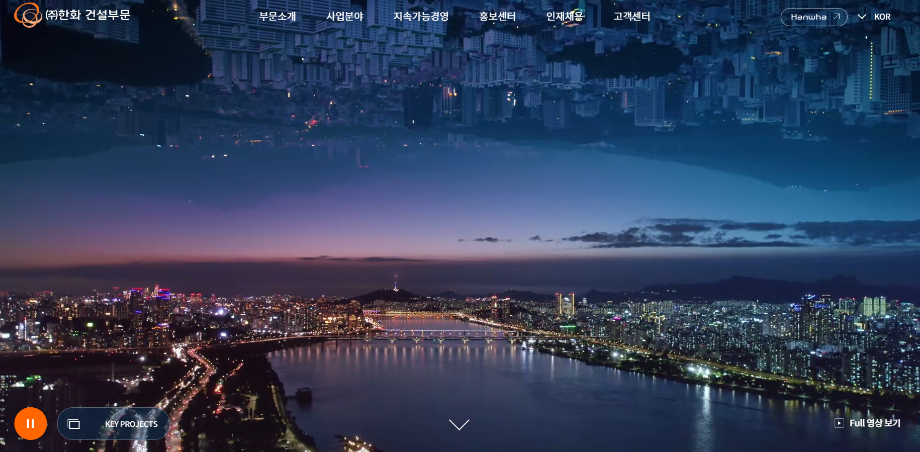
Task: Select the 인재채용 menu item
Action: coord(564,17)
